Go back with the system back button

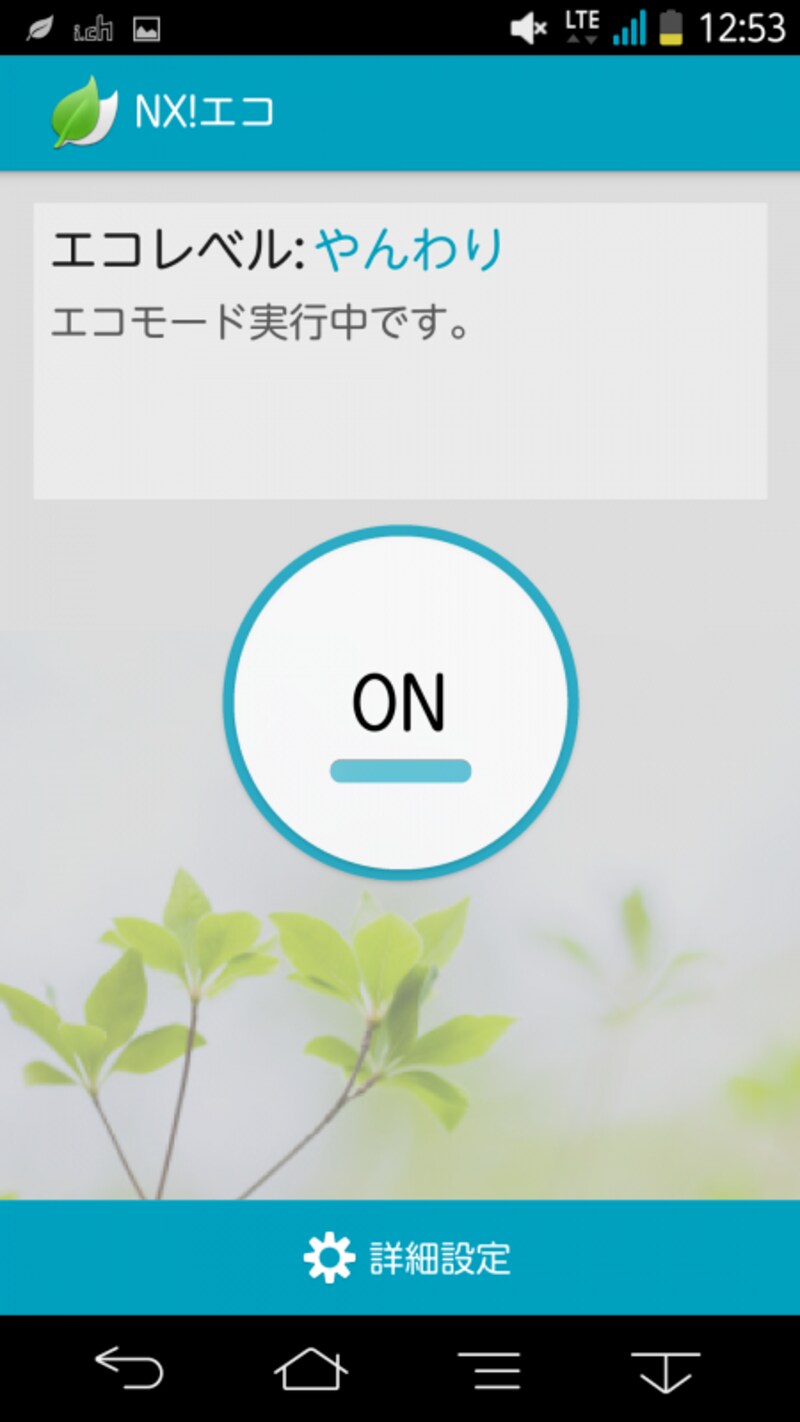(x=129, y=1368)
